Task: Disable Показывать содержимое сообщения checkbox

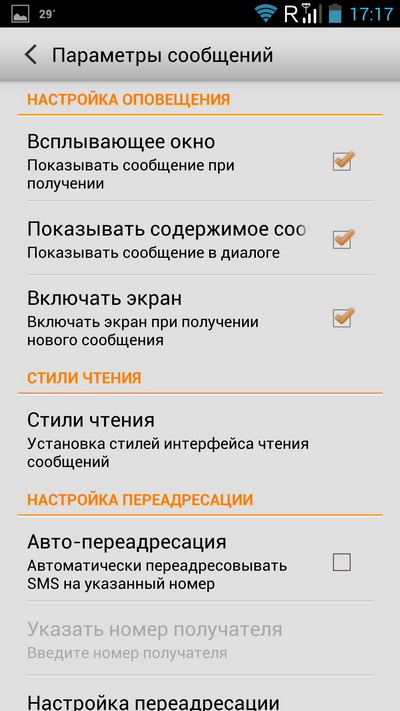Action: (342, 239)
